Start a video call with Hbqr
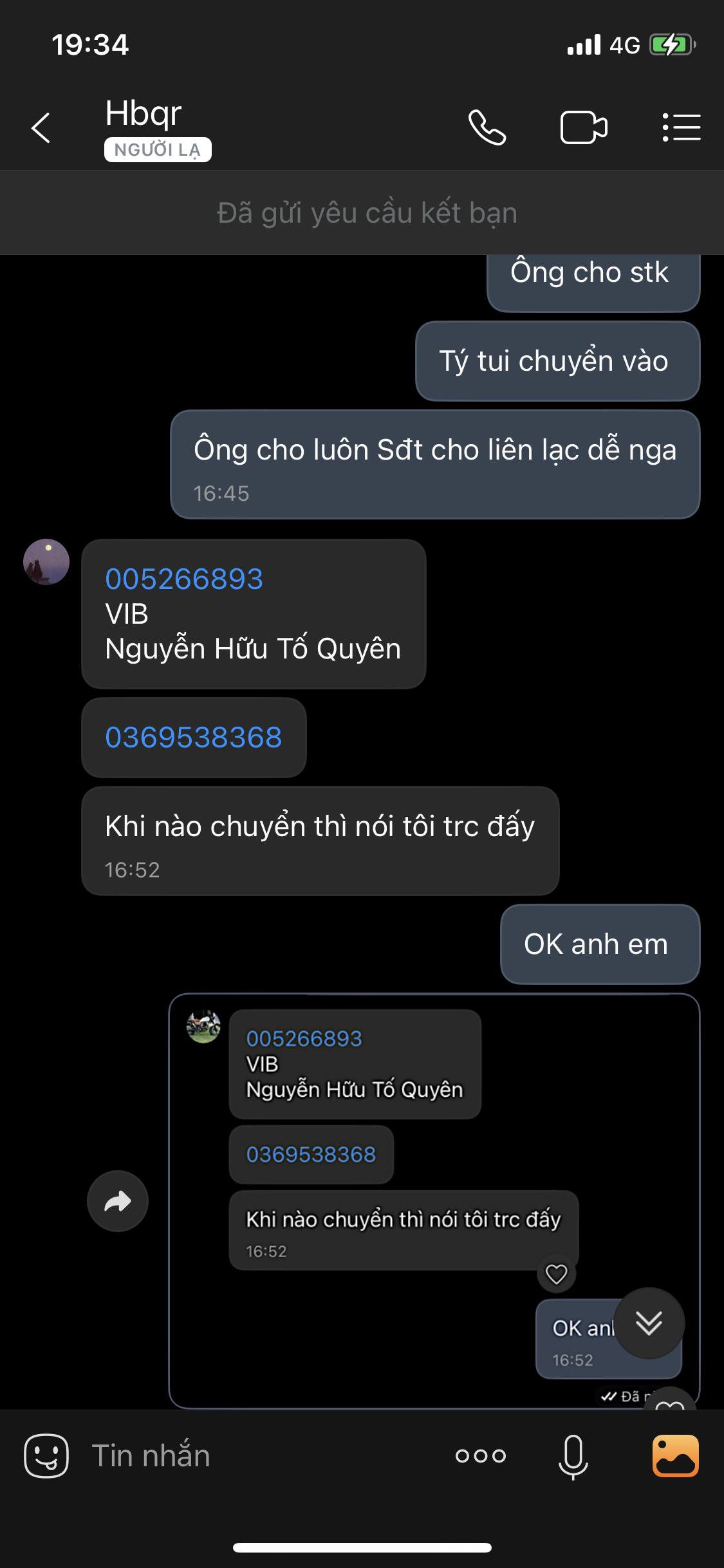This screenshot has height=1568, width=724. click(583, 127)
